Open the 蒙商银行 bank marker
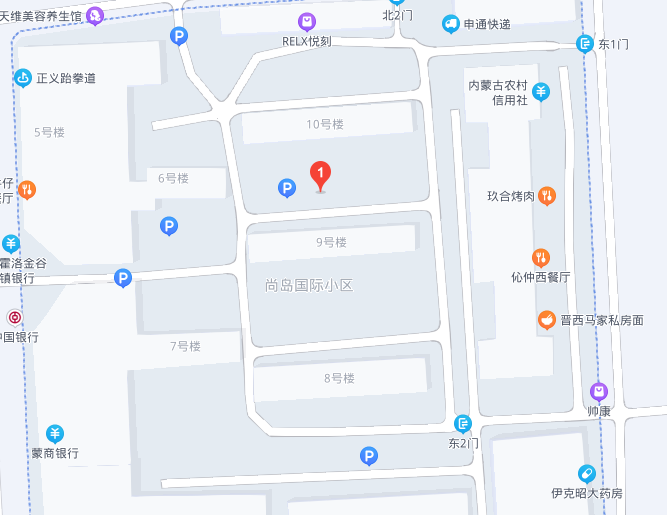 pos(55,434)
